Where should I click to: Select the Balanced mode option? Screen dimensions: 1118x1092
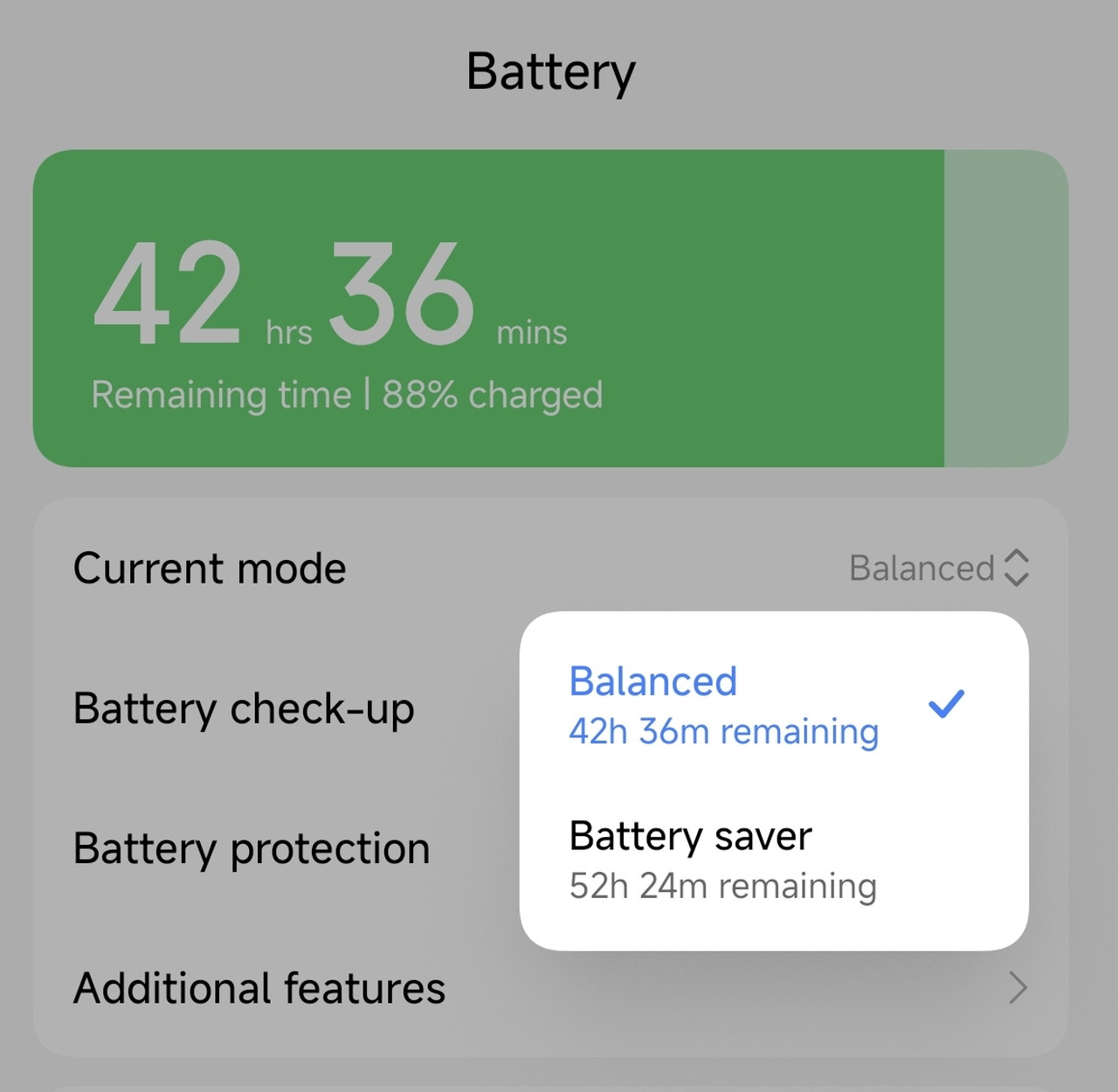point(723,704)
